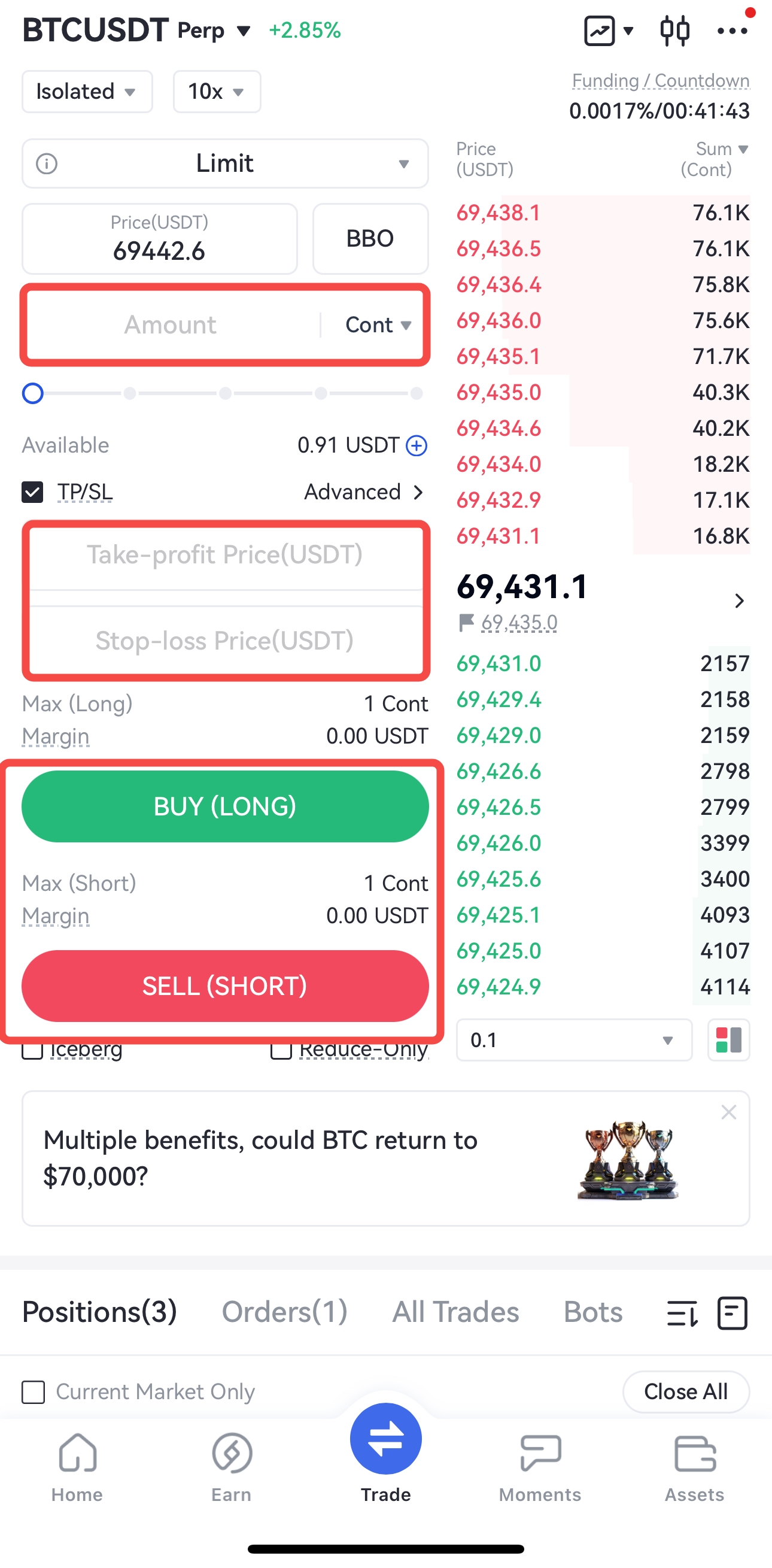
Task: Uncheck the TP/SL checkbox
Action: [x=32, y=492]
